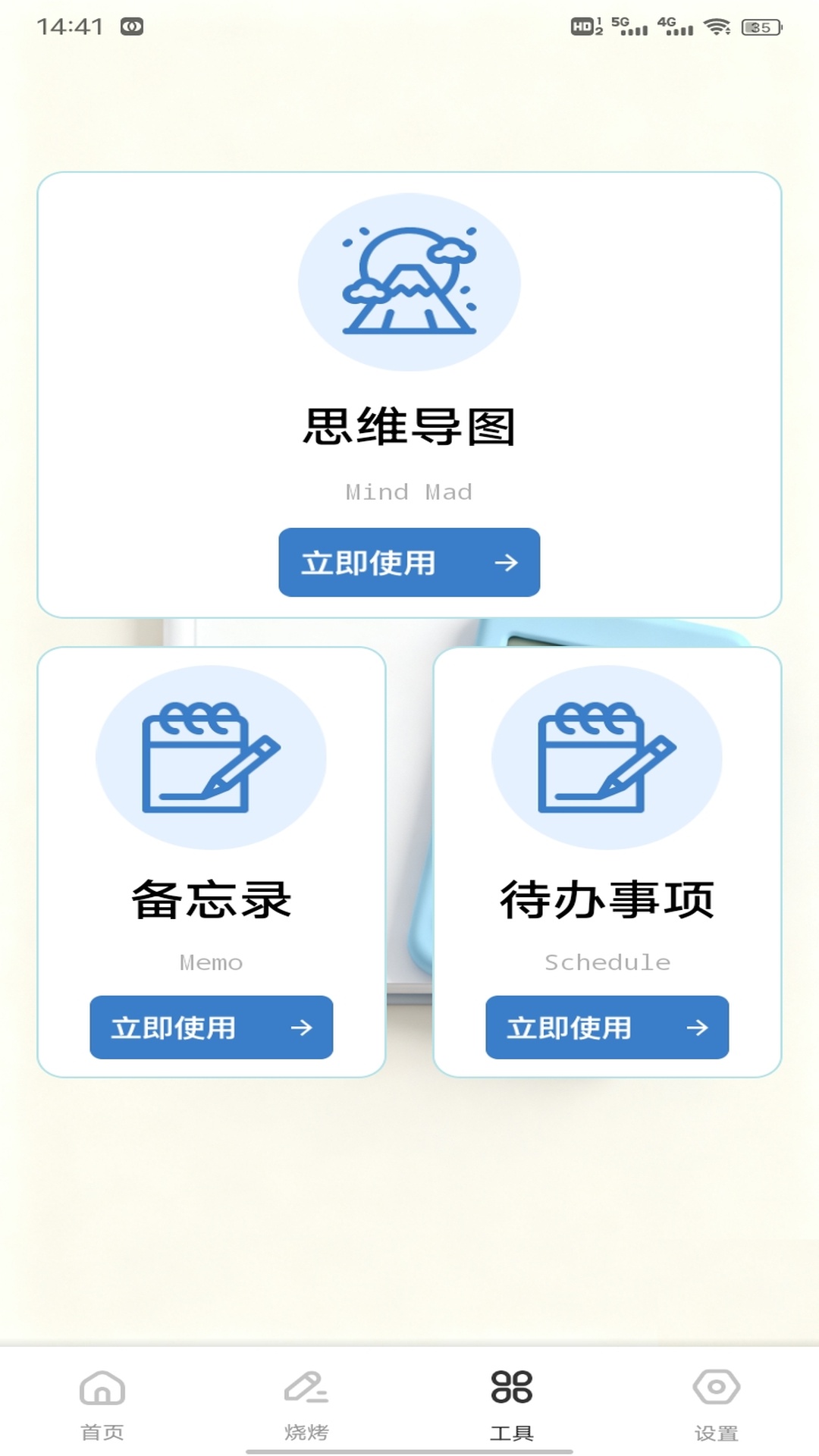This screenshot has width=819, height=1456.
Task: Select the Memo notepad icon
Action: point(209,758)
